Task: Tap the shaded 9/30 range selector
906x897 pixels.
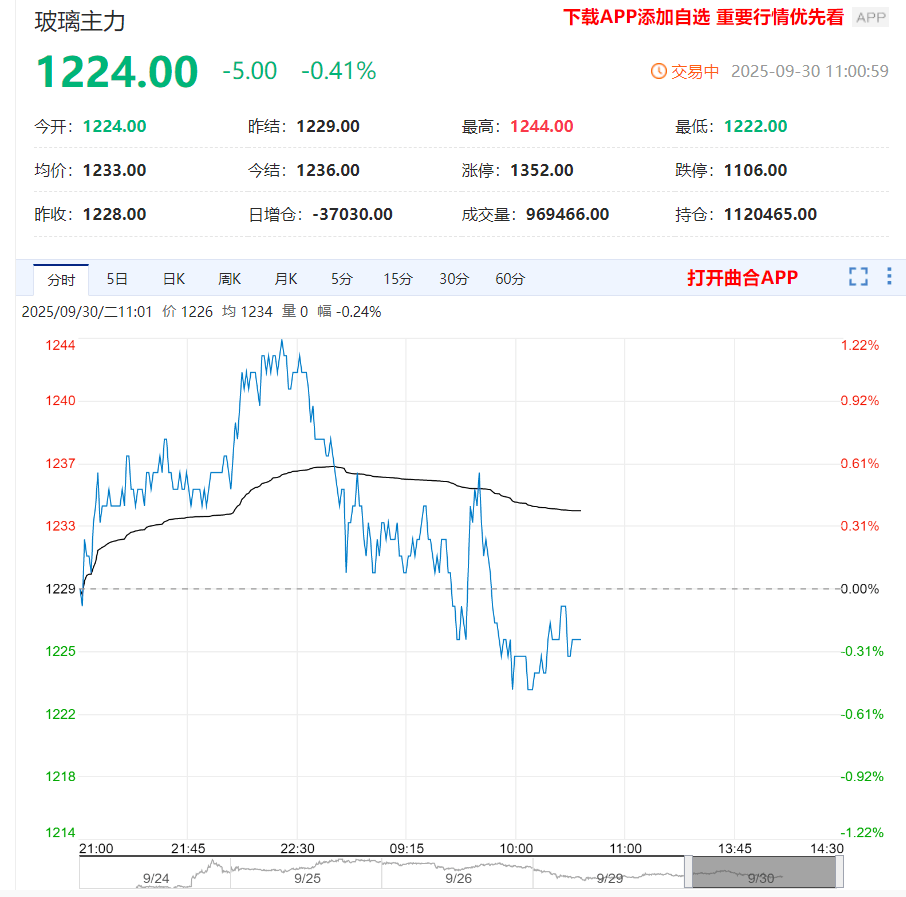Action: 760,872
